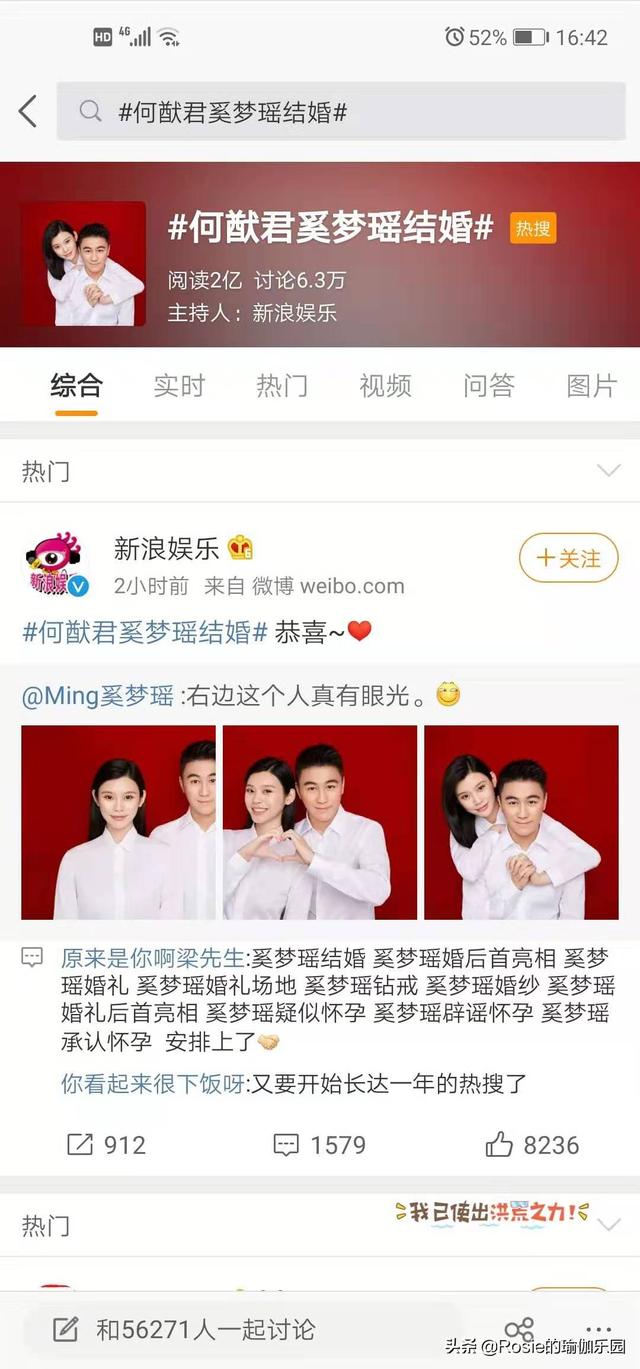The image size is (640, 1369).
Task: Open commenter 原来是你啊梁先生 profile link
Action: pyautogui.click(x=153, y=958)
